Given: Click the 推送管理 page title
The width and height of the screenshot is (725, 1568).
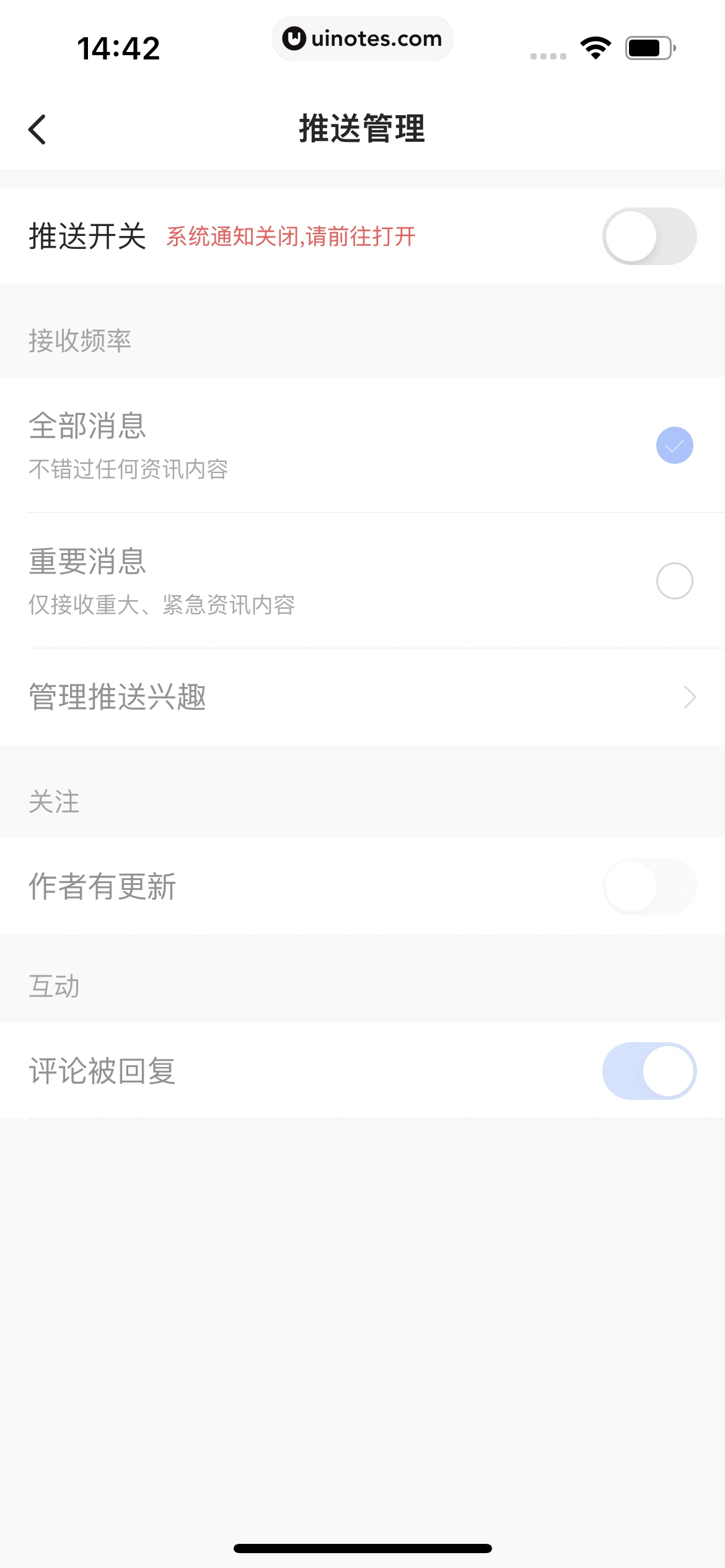Looking at the screenshot, I should pyautogui.click(x=362, y=129).
